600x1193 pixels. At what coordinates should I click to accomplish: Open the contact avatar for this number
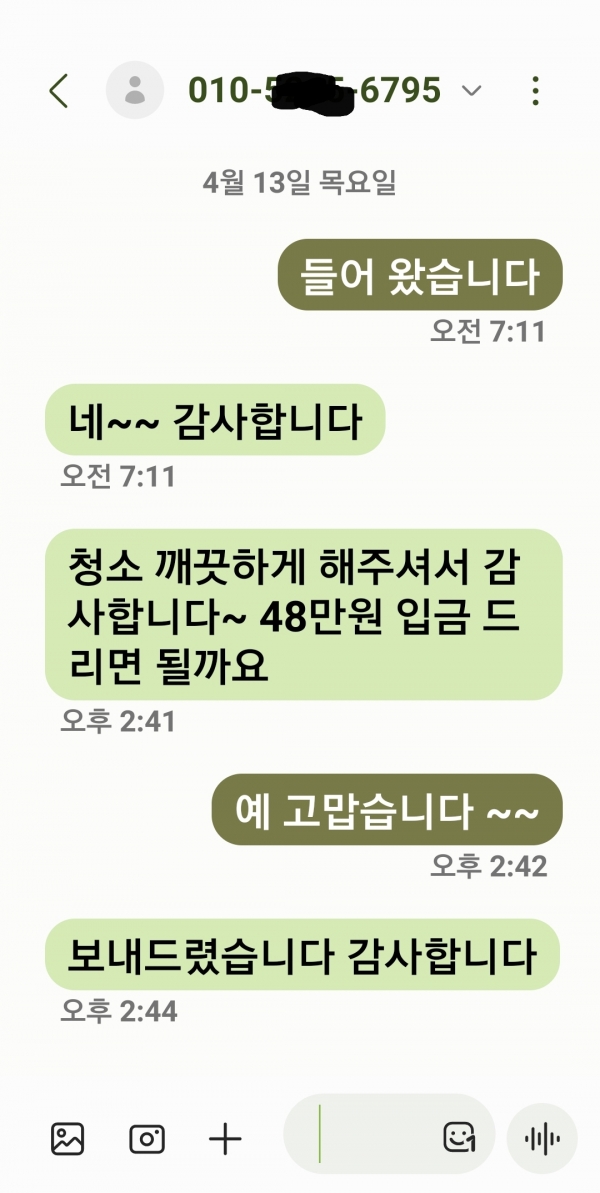(x=135, y=91)
